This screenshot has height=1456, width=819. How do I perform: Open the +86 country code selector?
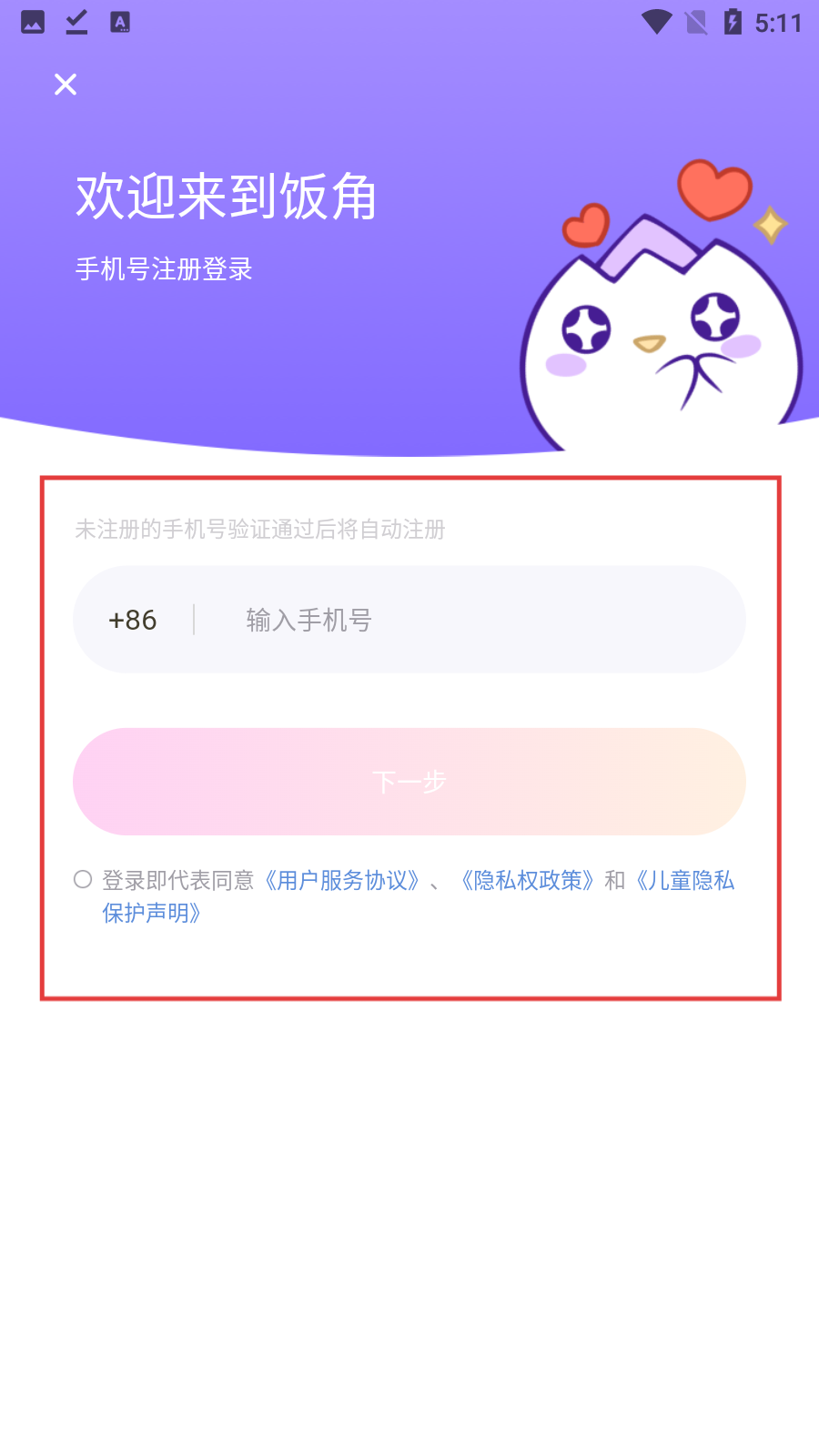[133, 620]
